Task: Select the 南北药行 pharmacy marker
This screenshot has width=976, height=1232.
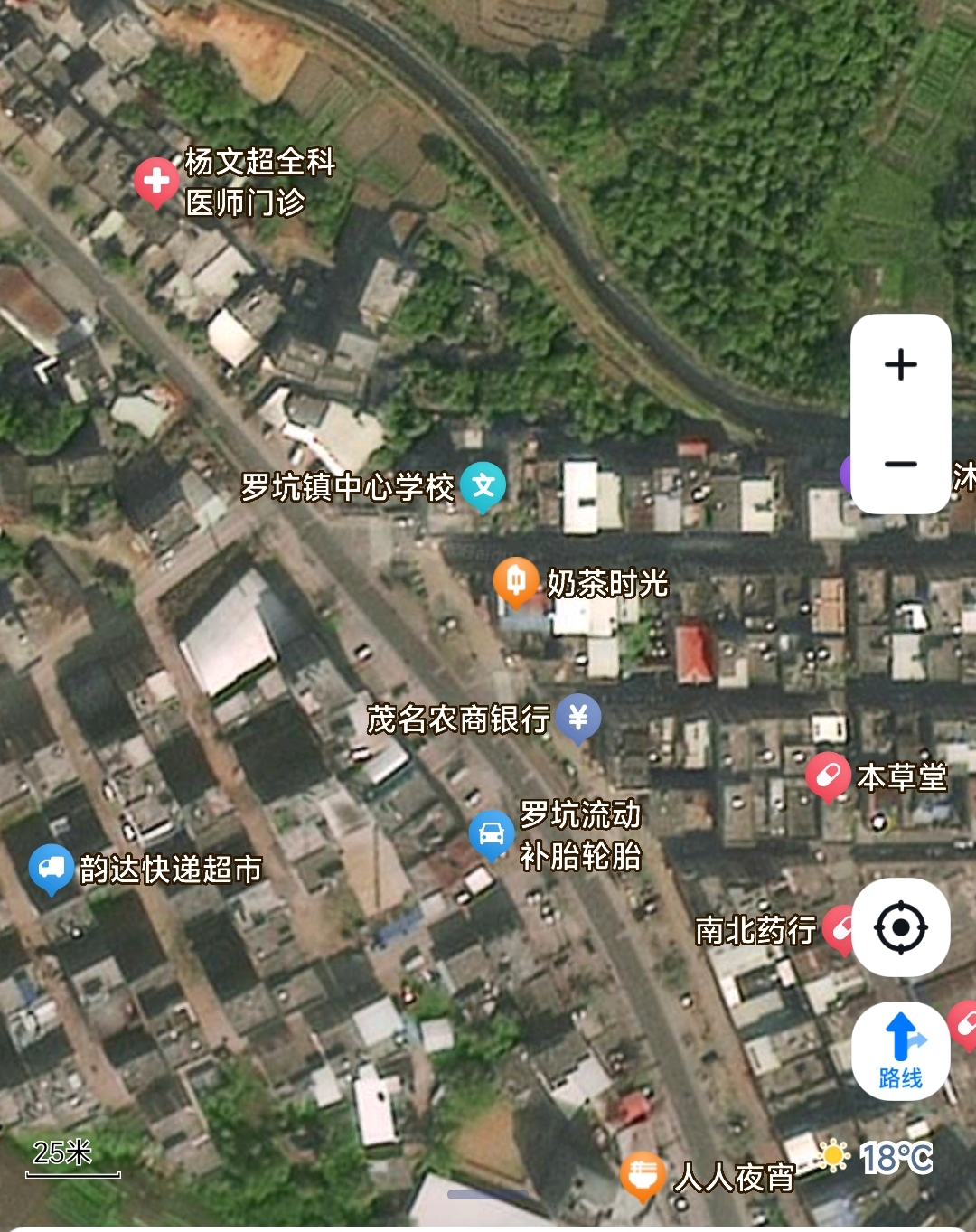Action: (840, 928)
